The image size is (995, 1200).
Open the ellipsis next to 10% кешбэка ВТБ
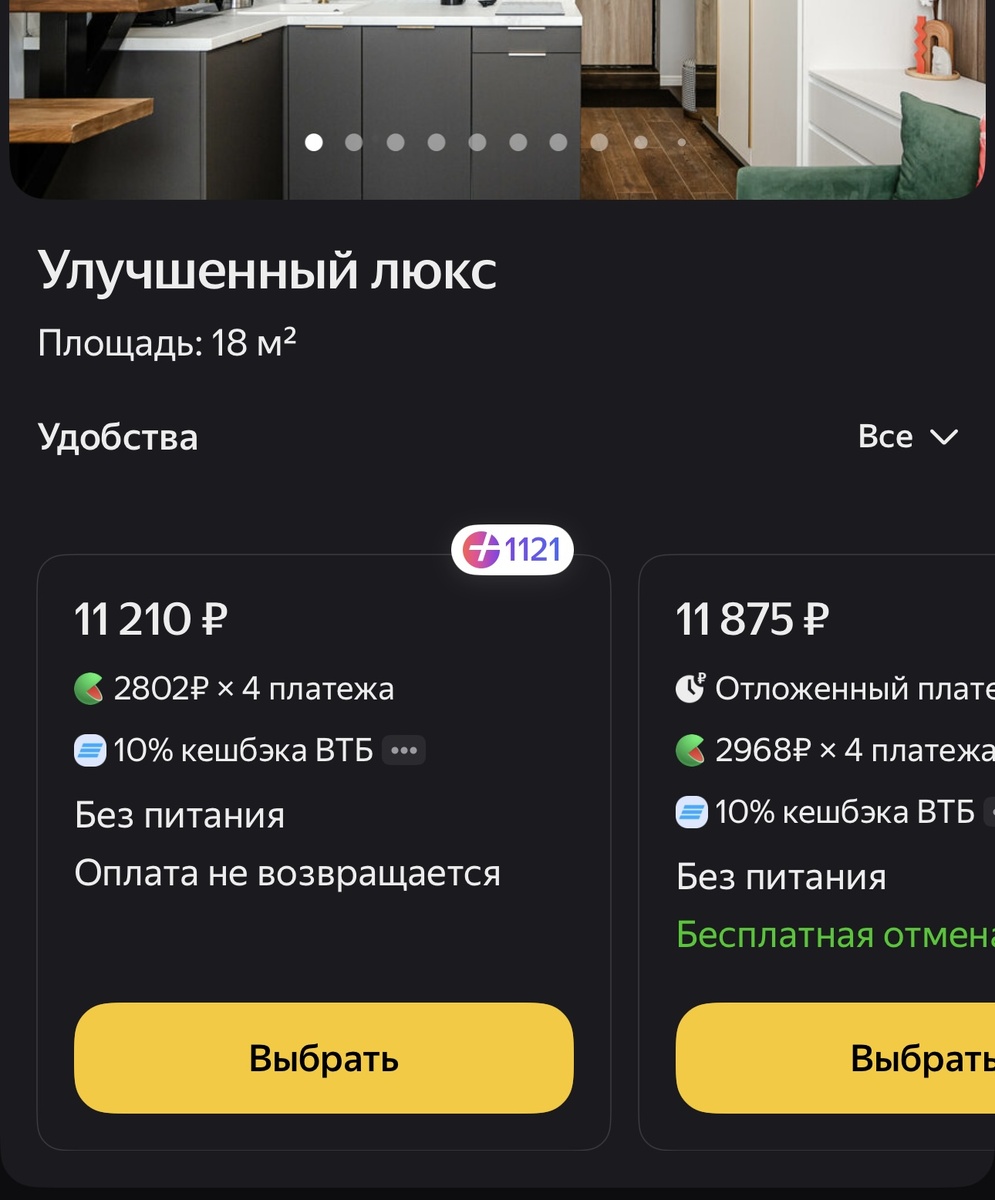click(x=404, y=749)
